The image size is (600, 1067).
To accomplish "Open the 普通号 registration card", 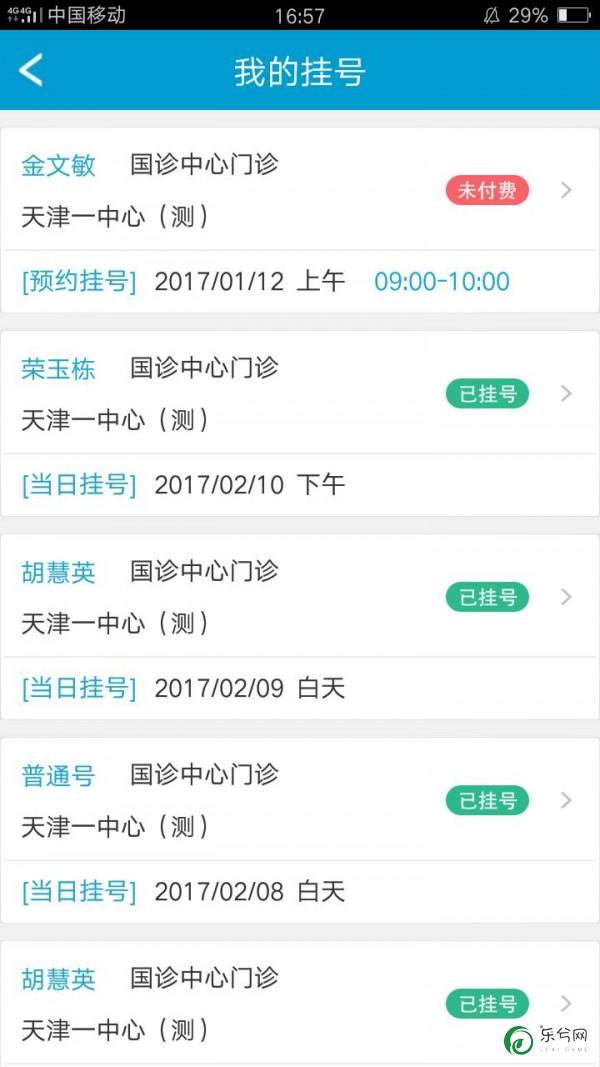I will 300,831.
